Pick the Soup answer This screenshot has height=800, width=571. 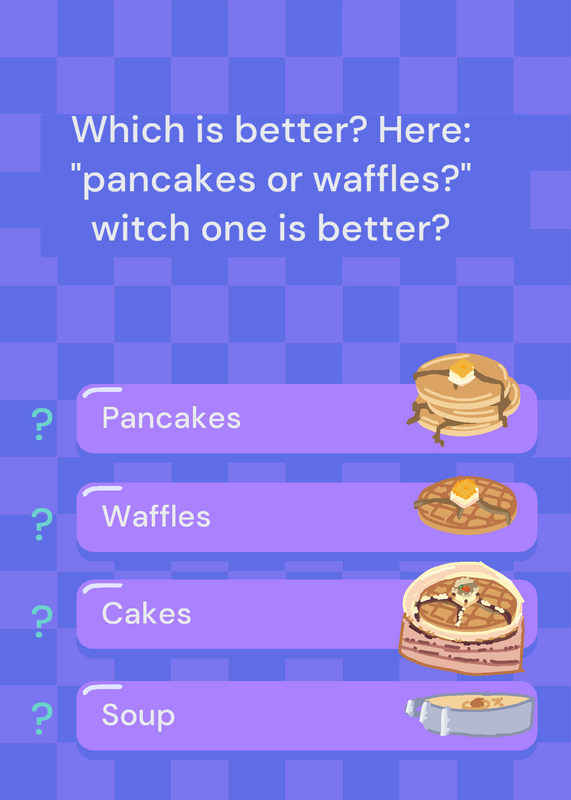pyautogui.click(x=307, y=715)
